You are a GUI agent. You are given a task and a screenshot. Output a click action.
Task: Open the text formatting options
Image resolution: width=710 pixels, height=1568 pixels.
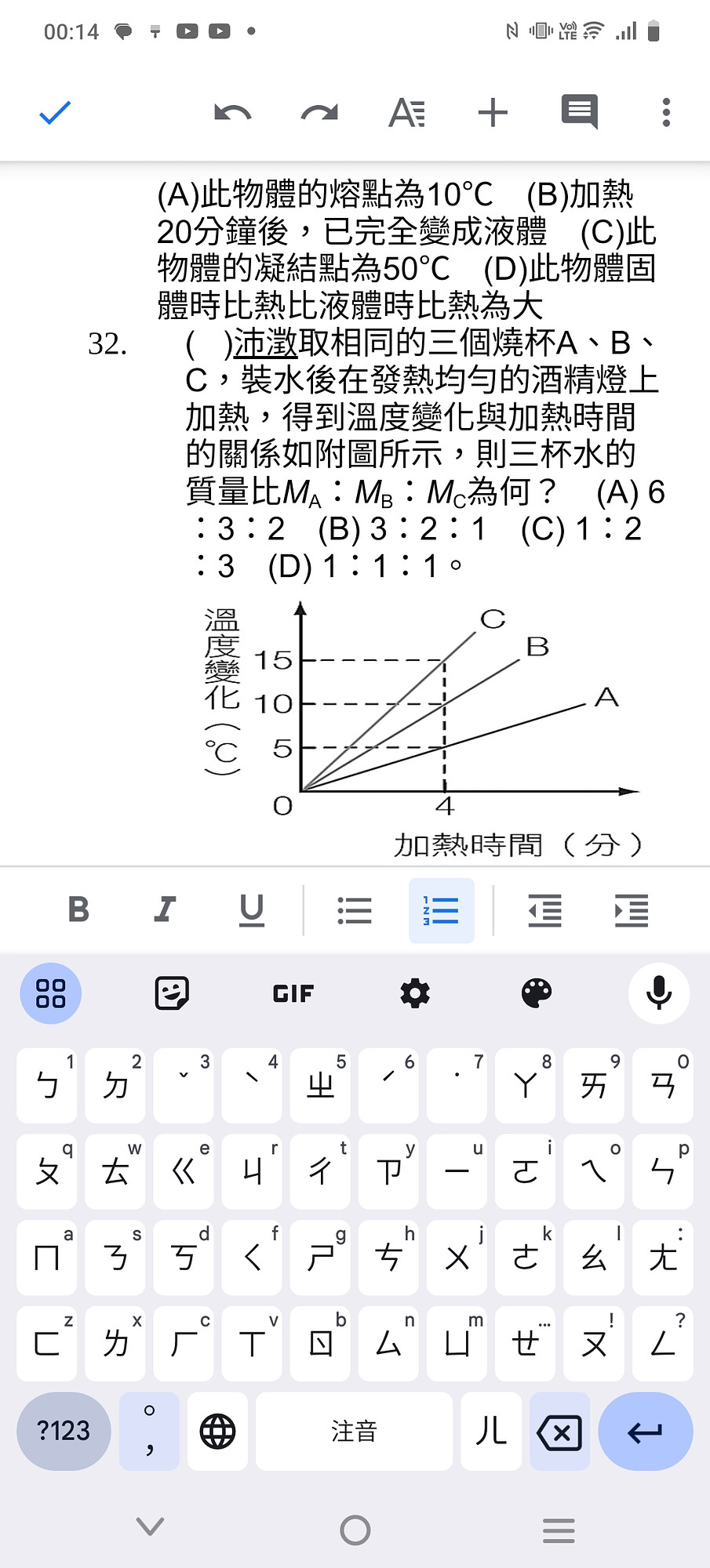[x=407, y=113]
